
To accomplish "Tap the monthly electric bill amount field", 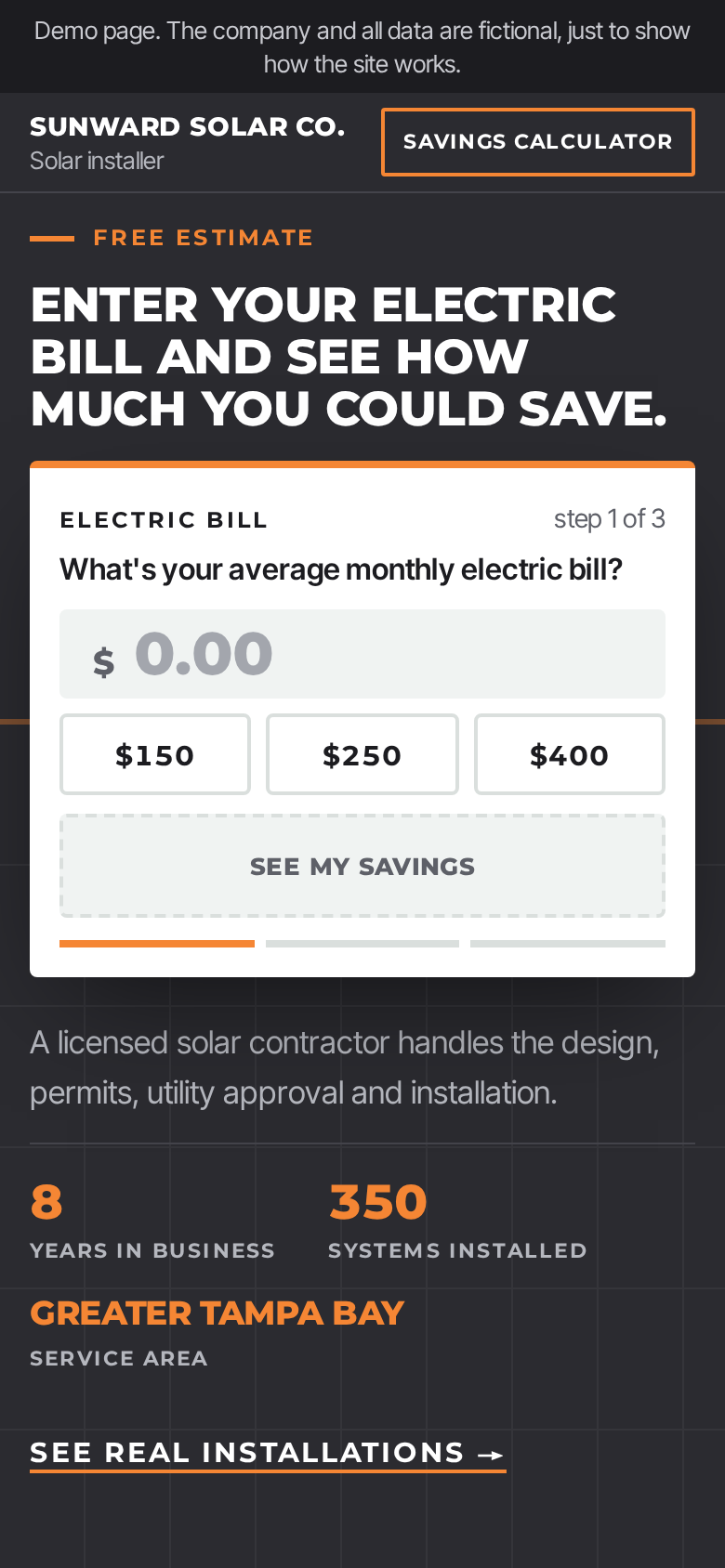I will tap(362, 654).
